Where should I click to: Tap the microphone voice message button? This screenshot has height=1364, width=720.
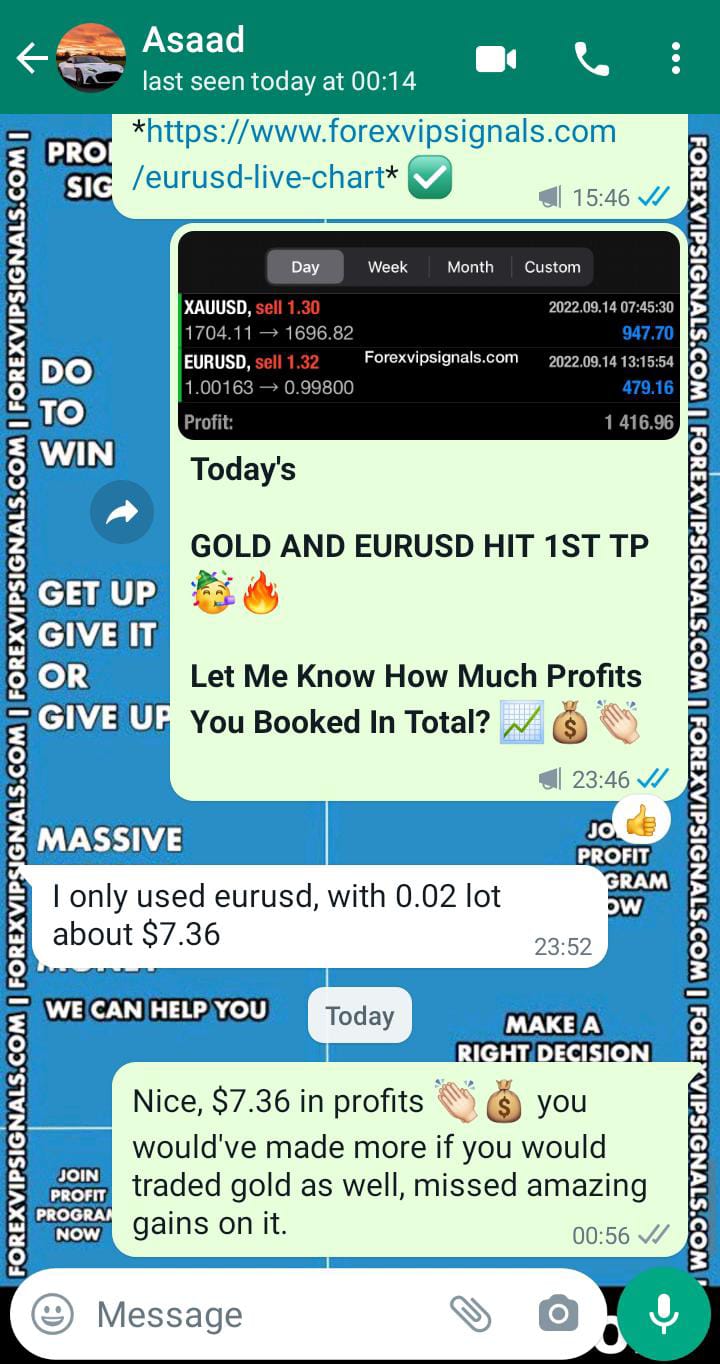(x=664, y=1314)
